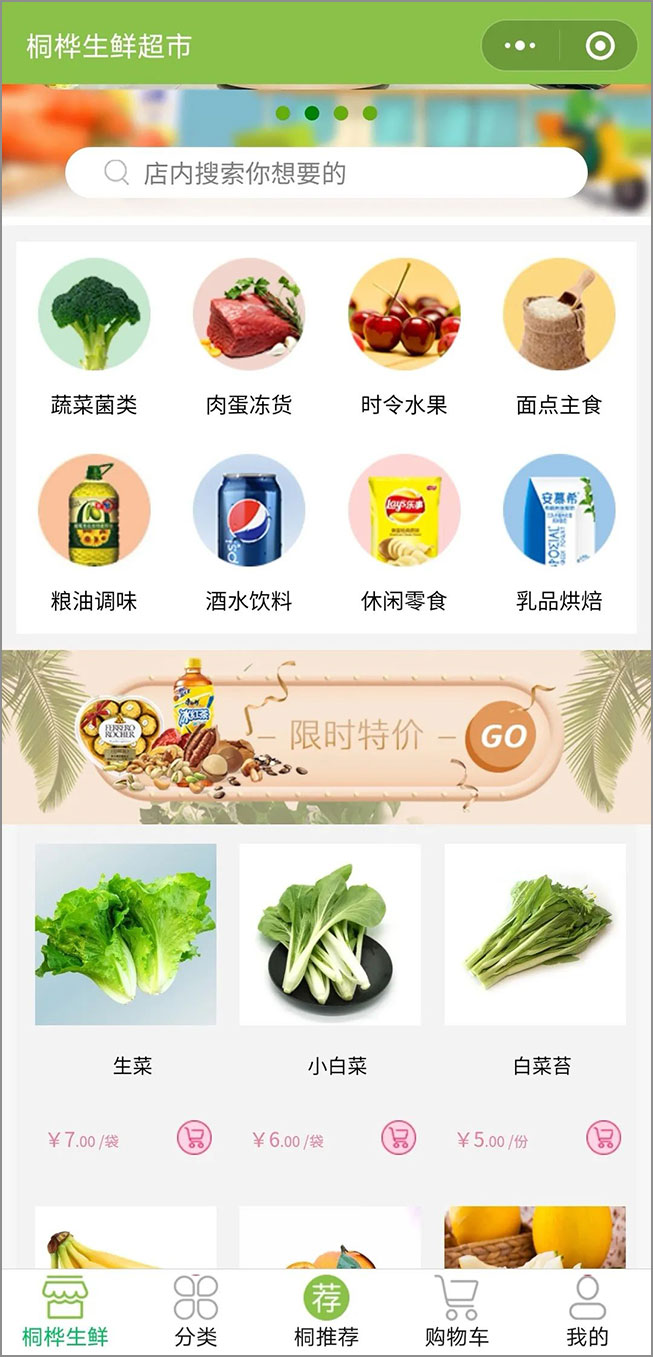The image size is (653, 1357).
Task: Tap the 店内搜索你想要的 search box
Action: tap(326, 173)
